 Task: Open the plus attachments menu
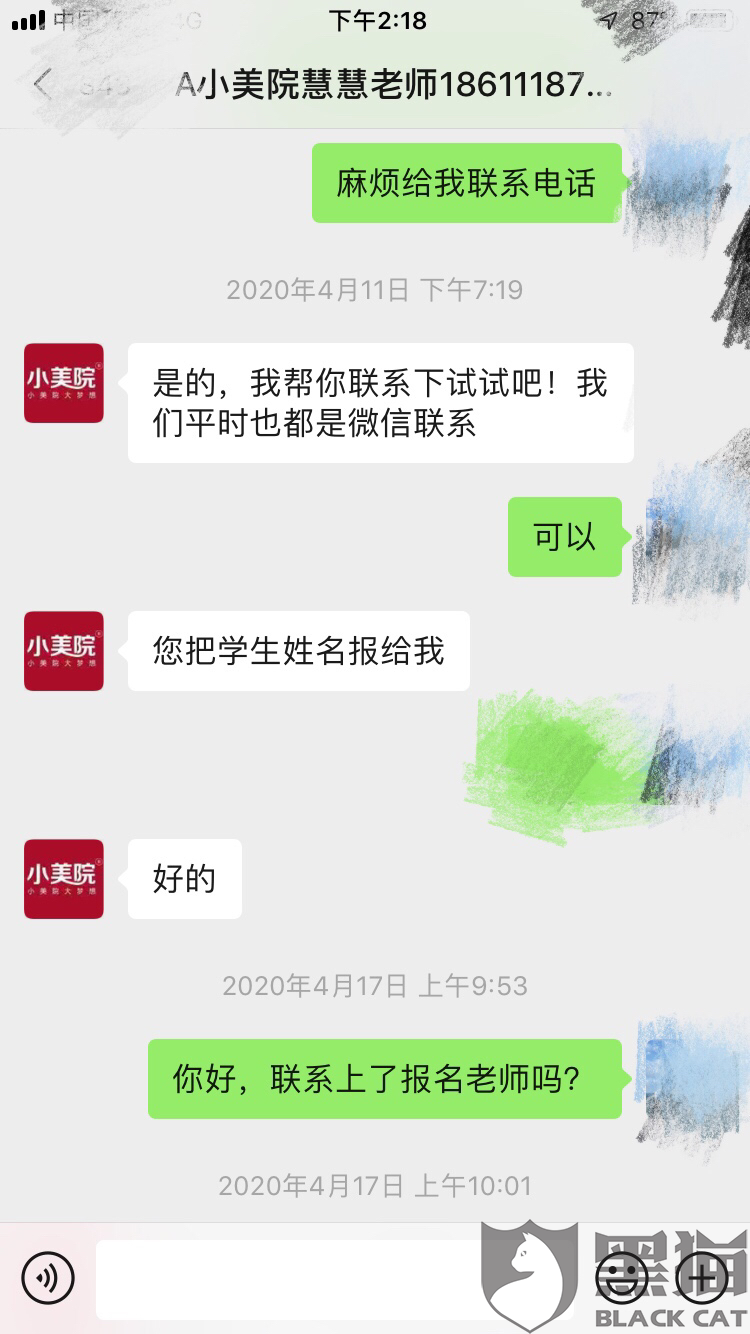[x=702, y=1277]
